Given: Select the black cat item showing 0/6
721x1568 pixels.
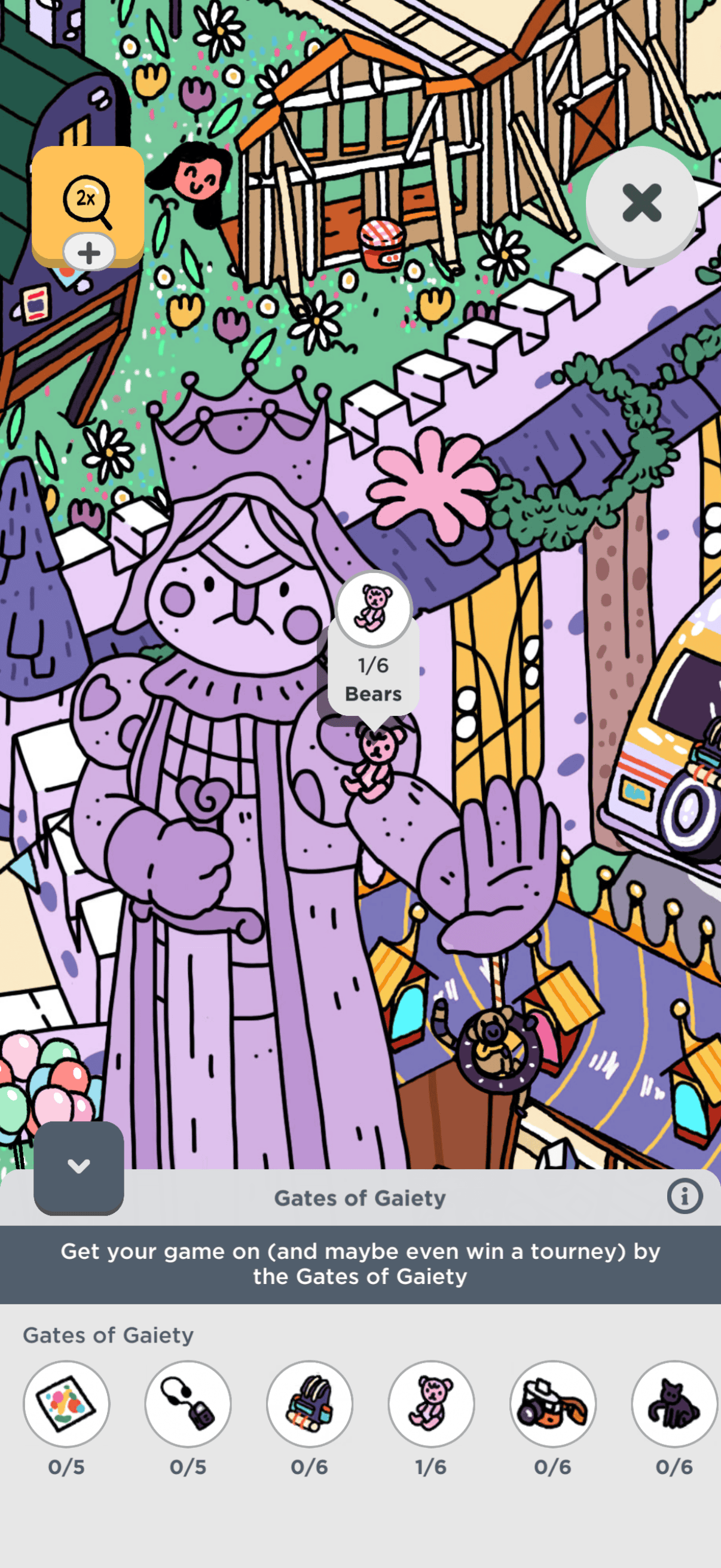Looking at the screenshot, I should coord(674,1403).
